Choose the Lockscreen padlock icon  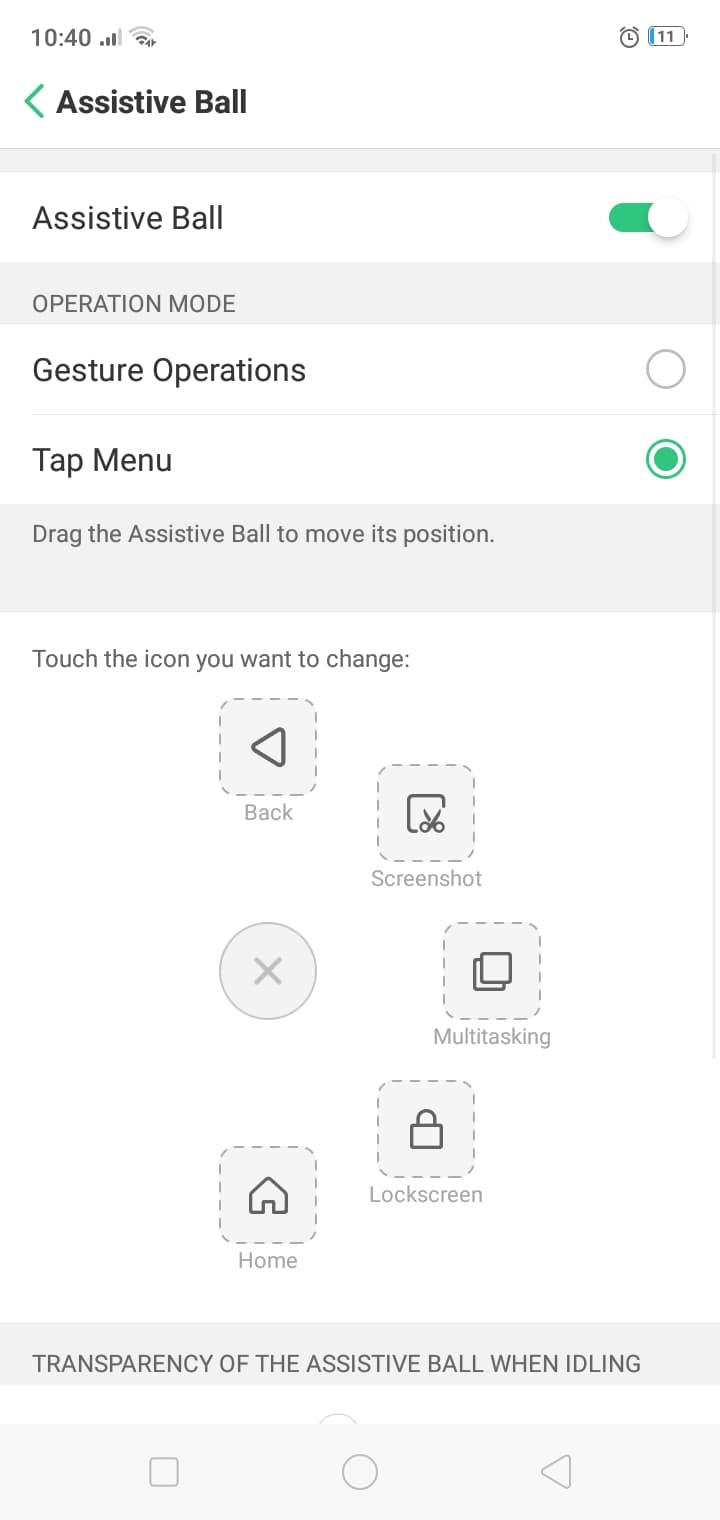tap(425, 1128)
